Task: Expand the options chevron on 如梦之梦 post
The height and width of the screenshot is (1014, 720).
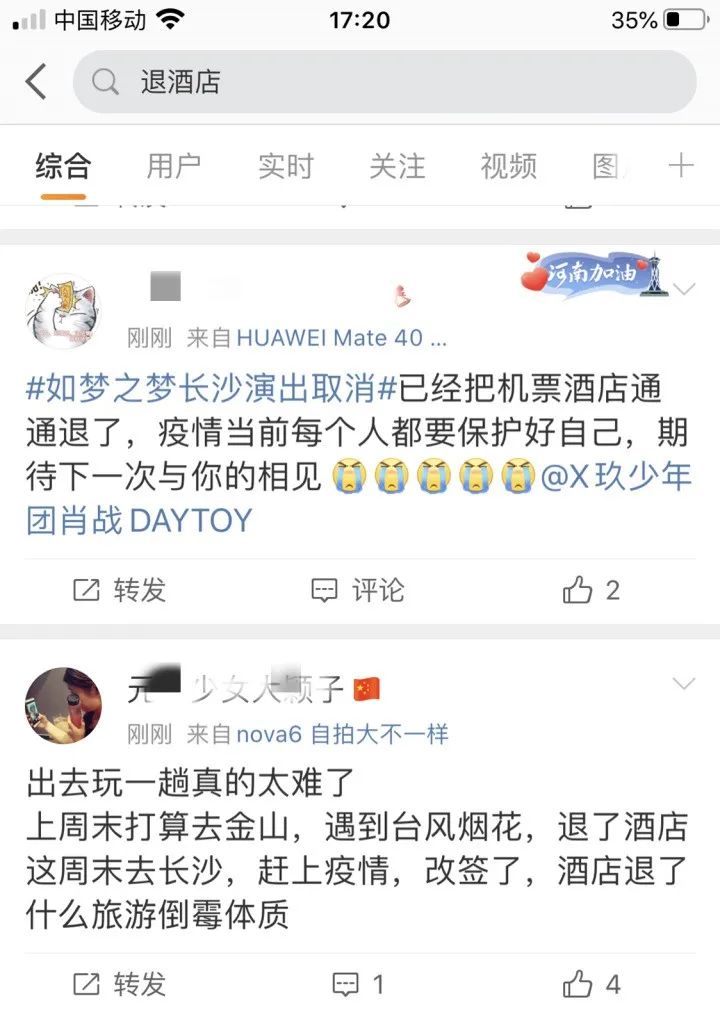Action: click(685, 290)
